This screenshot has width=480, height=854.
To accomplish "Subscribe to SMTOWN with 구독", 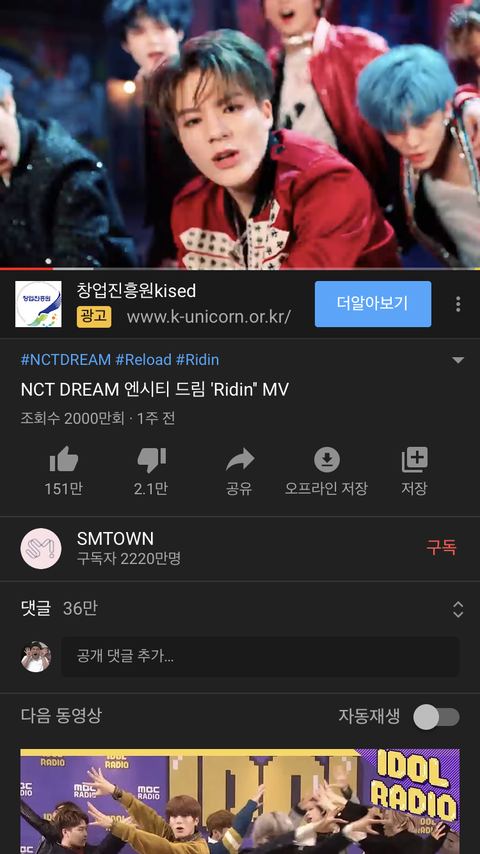I will (441, 547).
